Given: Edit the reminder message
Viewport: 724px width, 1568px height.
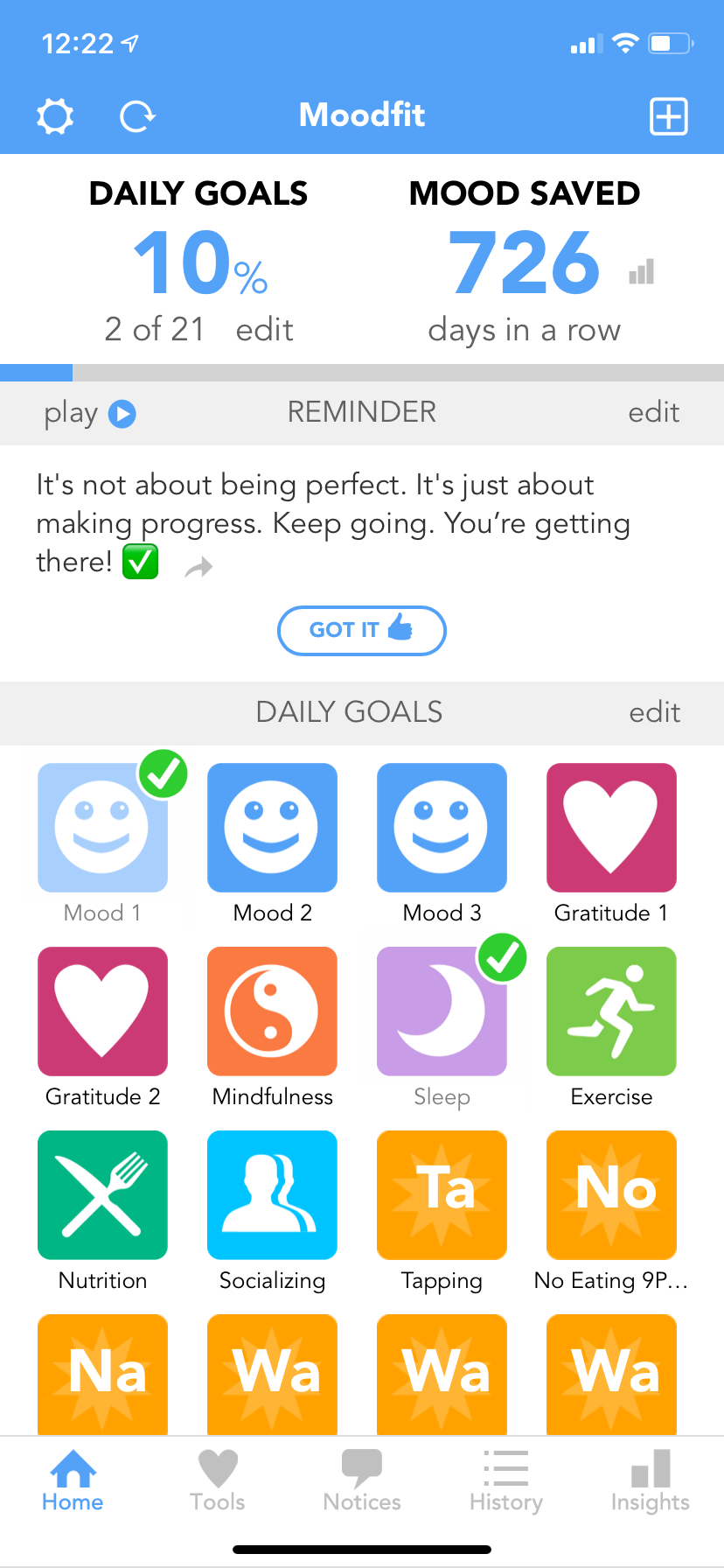Looking at the screenshot, I should click(x=653, y=412).
